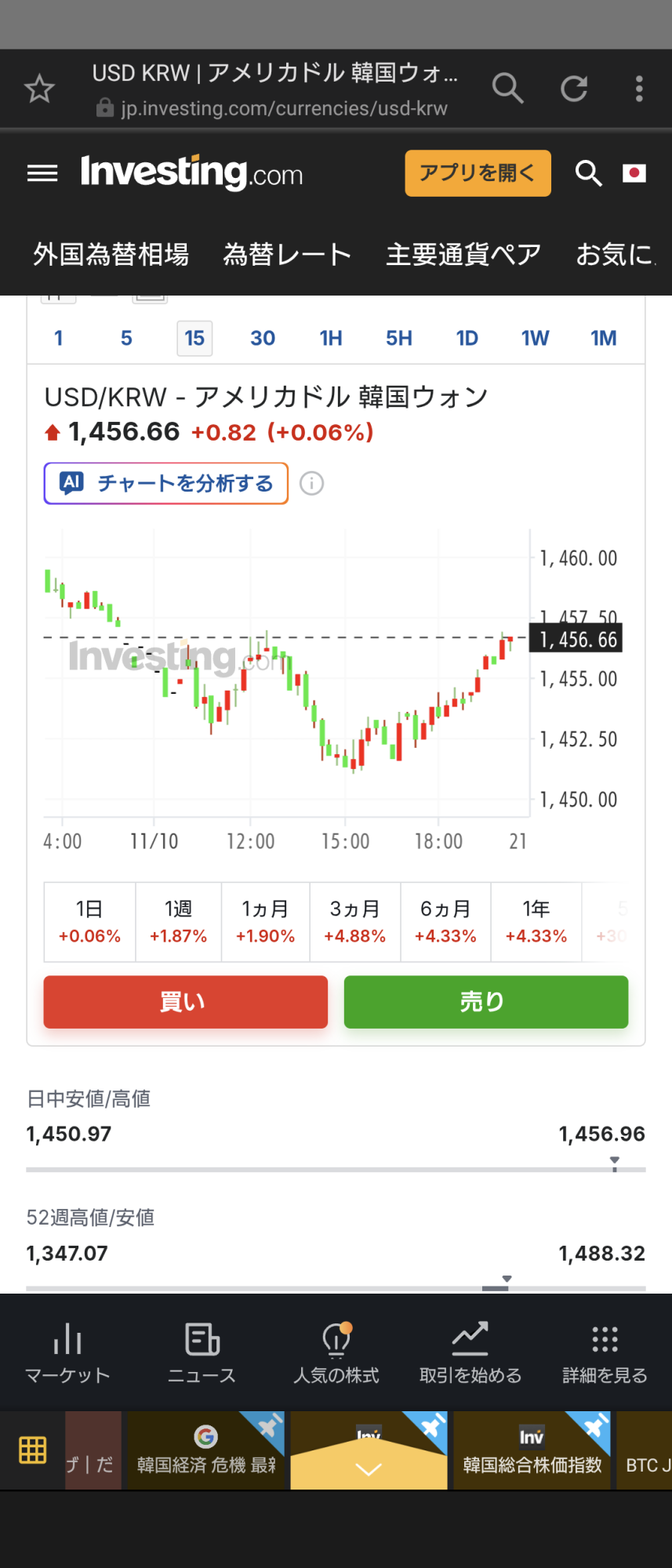Image resolution: width=672 pixels, height=1568 pixels.
Task: Reload the page in the browser
Action: (574, 89)
